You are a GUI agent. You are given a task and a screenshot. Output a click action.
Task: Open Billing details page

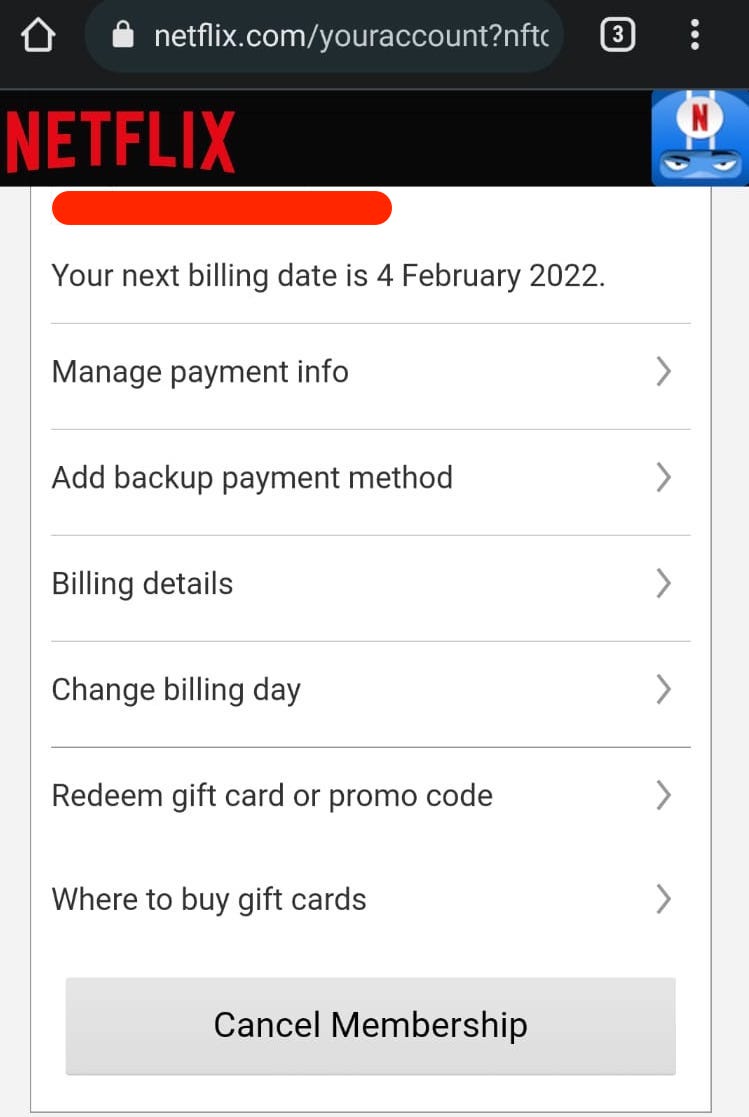[142, 583]
